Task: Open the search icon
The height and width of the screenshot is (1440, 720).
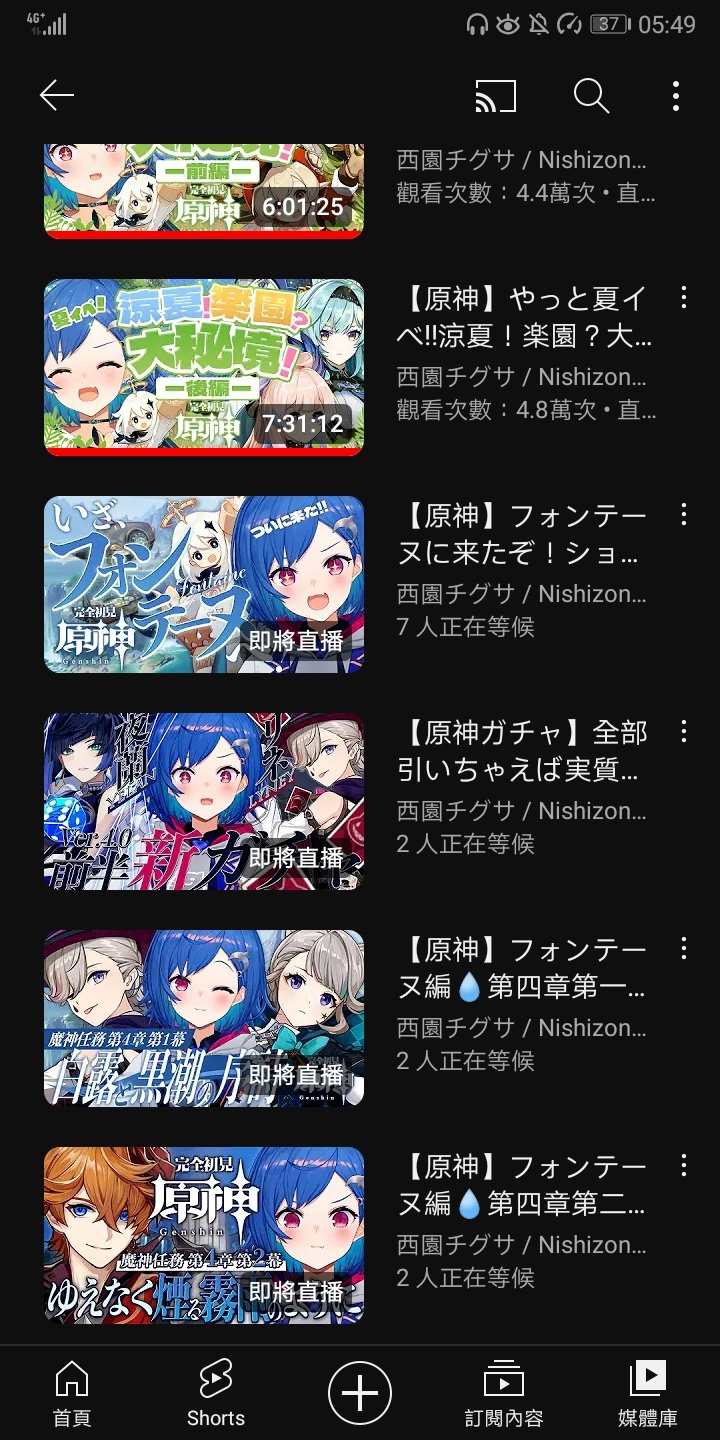Action: 591,96
